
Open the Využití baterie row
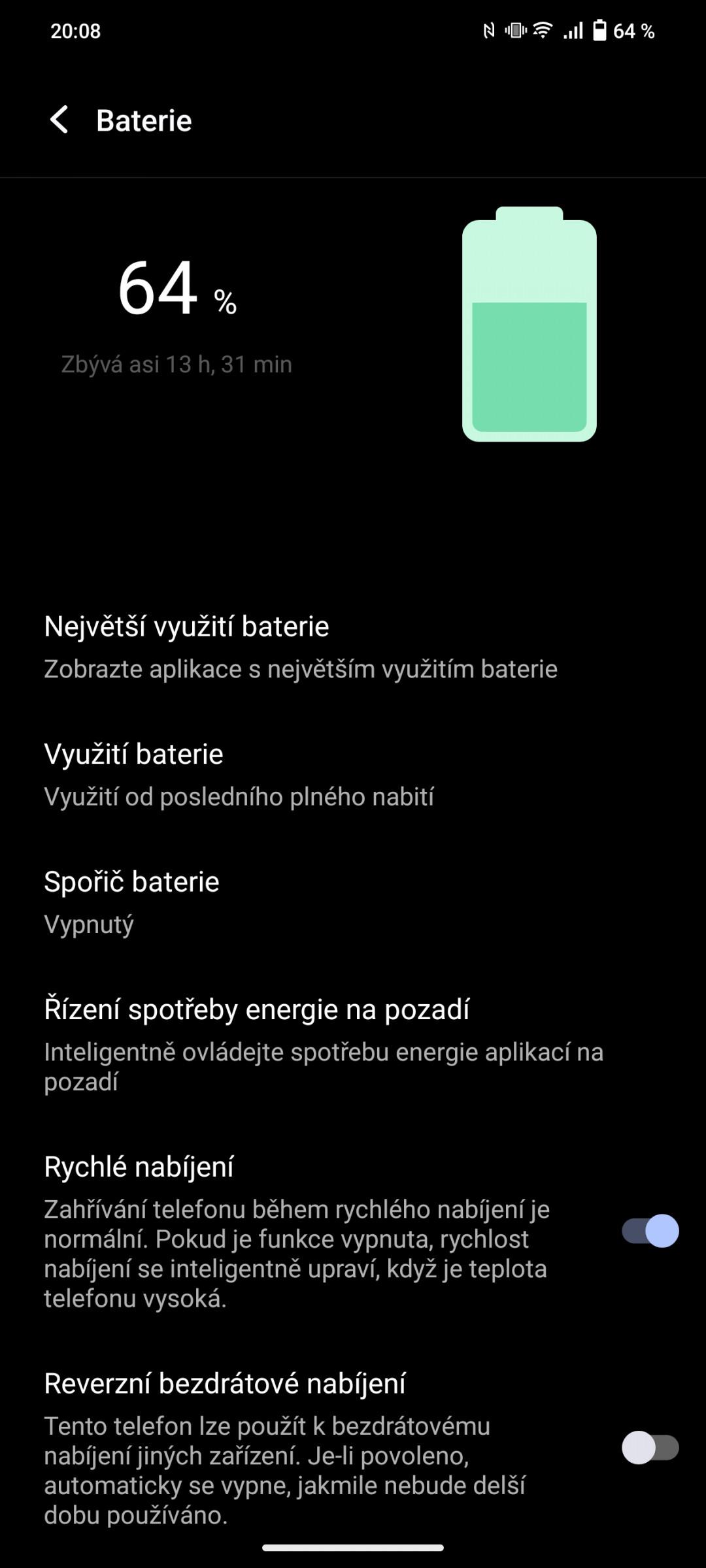353,775
